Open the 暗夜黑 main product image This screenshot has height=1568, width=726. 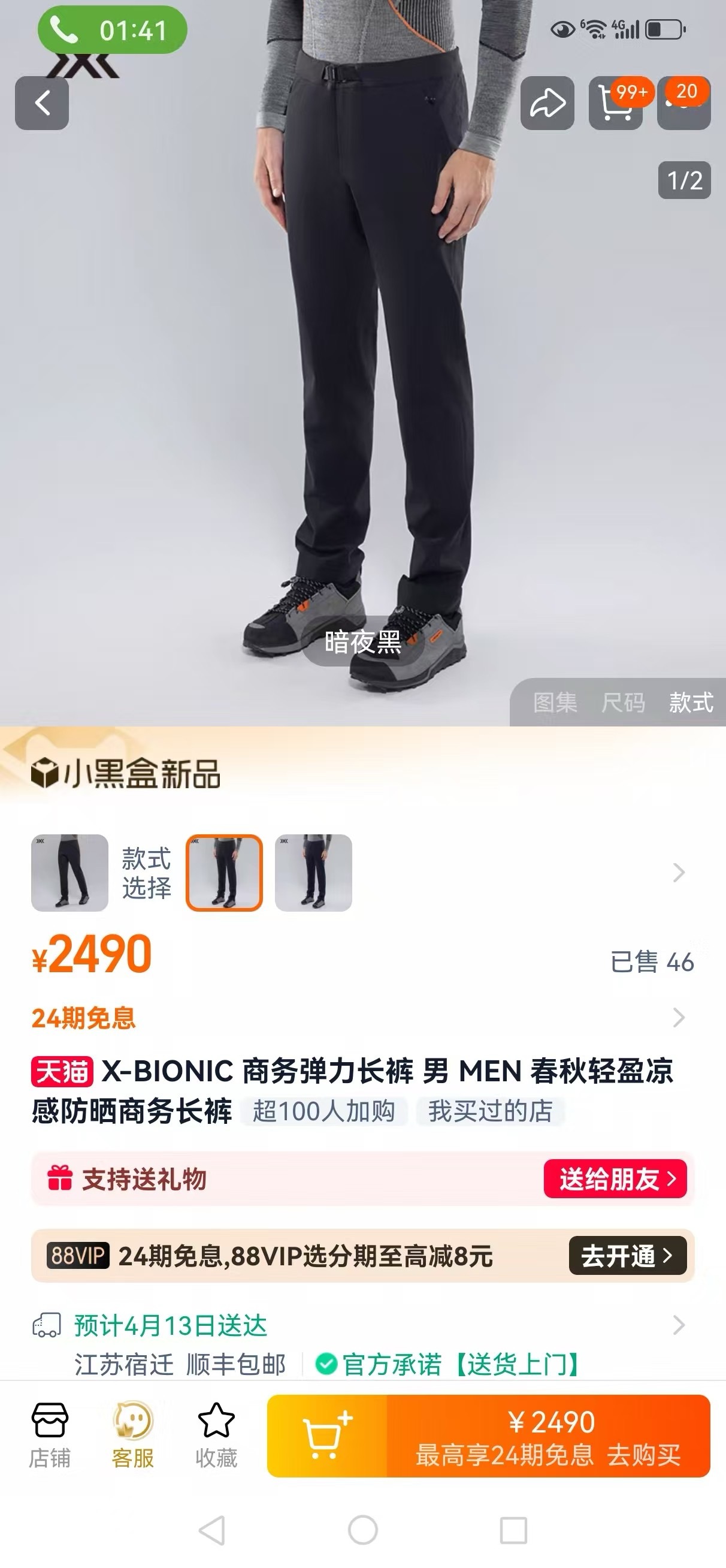[x=362, y=365]
